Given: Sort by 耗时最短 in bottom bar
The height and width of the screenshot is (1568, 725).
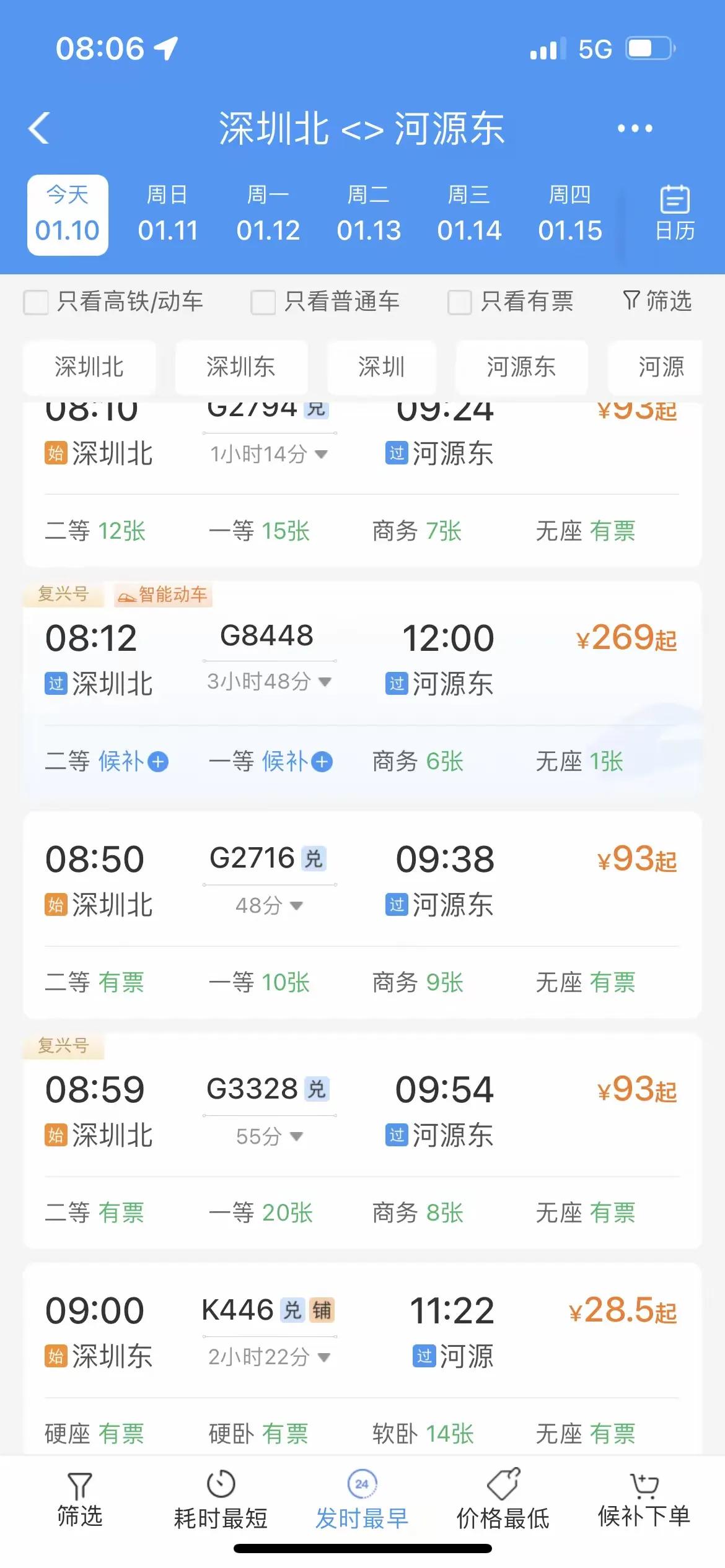Looking at the screenshot, I should [221, 1501].
